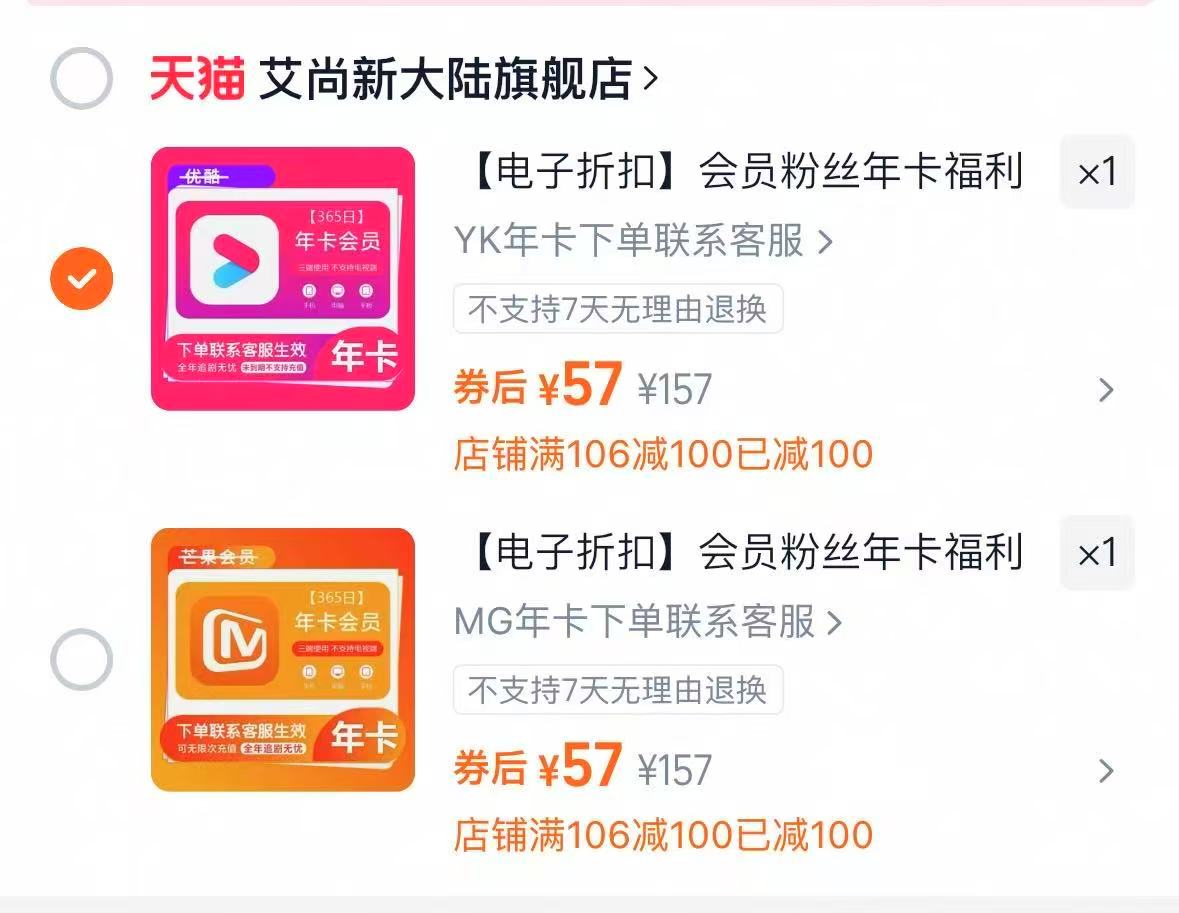
Task: Change the YK年卡下单联系客服 option
Action: (643, 241)
